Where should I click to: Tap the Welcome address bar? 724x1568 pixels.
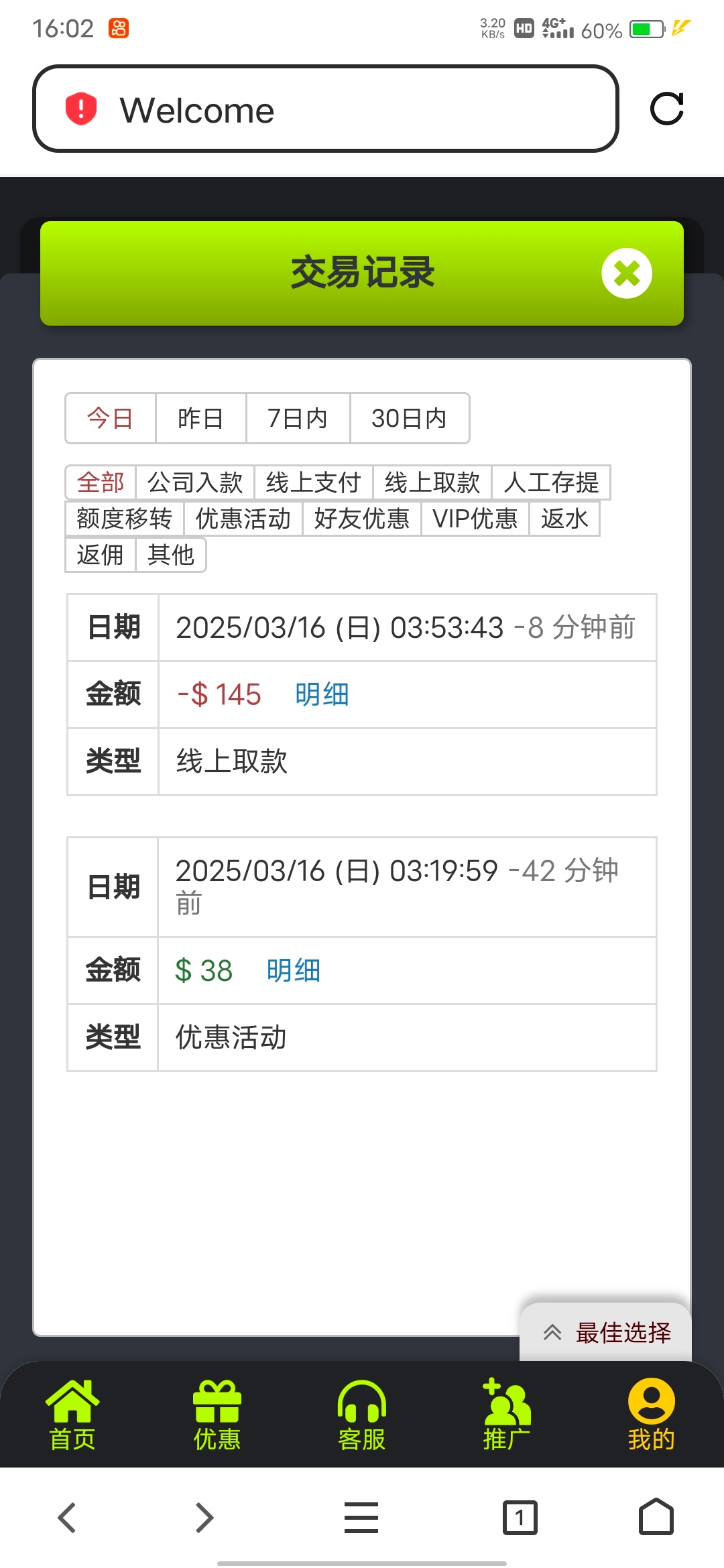coord(326,109)
